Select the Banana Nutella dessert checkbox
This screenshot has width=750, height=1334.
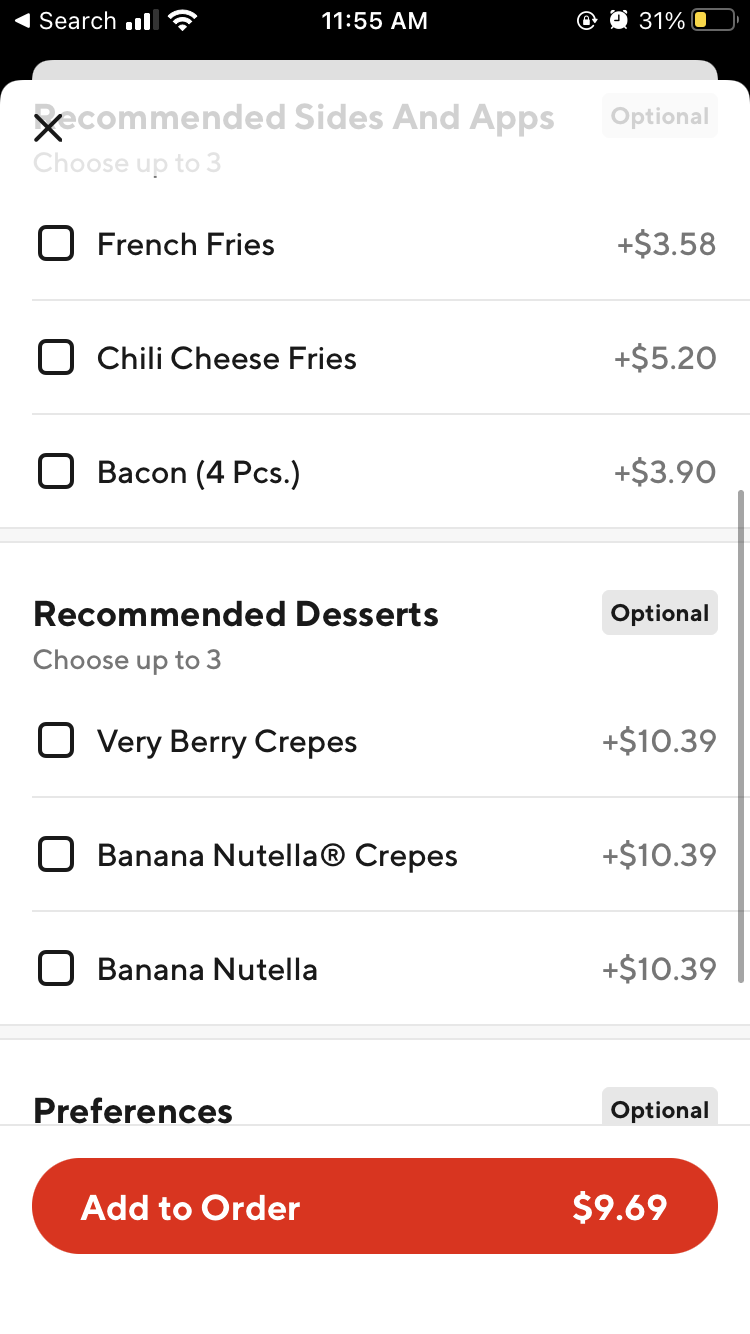pyautogui.click(x=56, y=969)
